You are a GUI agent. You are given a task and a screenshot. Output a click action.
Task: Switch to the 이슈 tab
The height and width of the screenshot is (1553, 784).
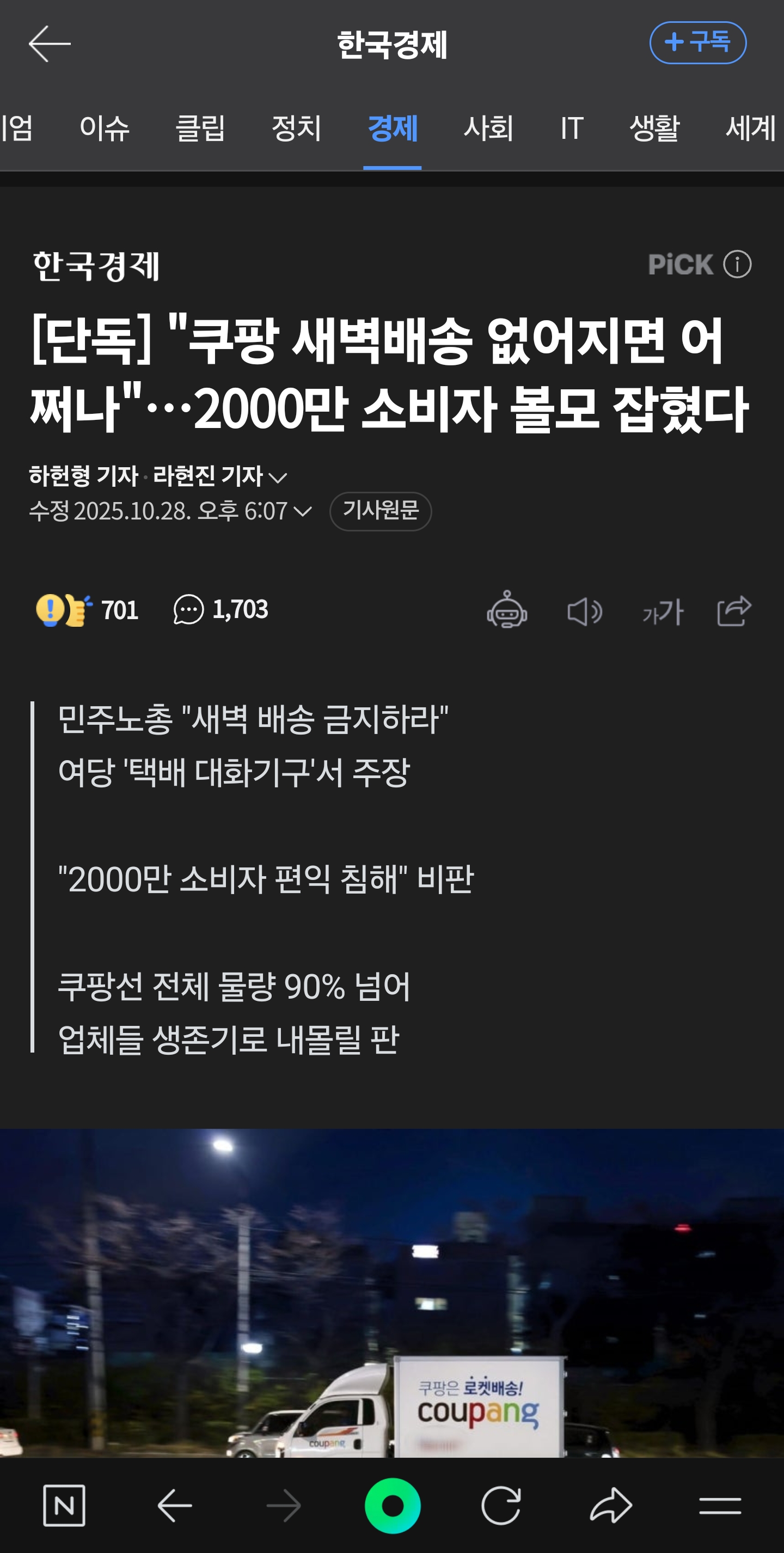(x=104, y=129)
